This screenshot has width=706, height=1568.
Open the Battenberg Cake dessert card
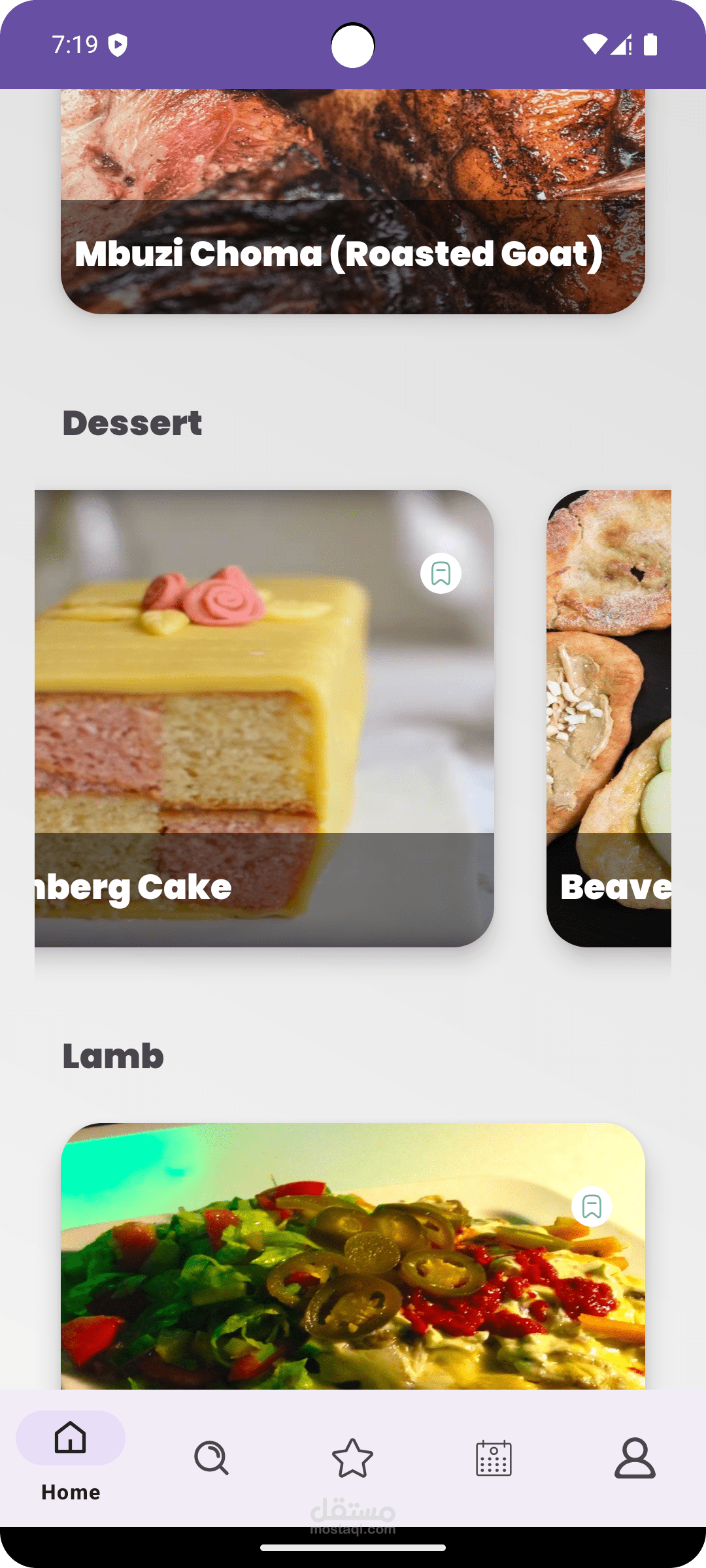(261, 719)
